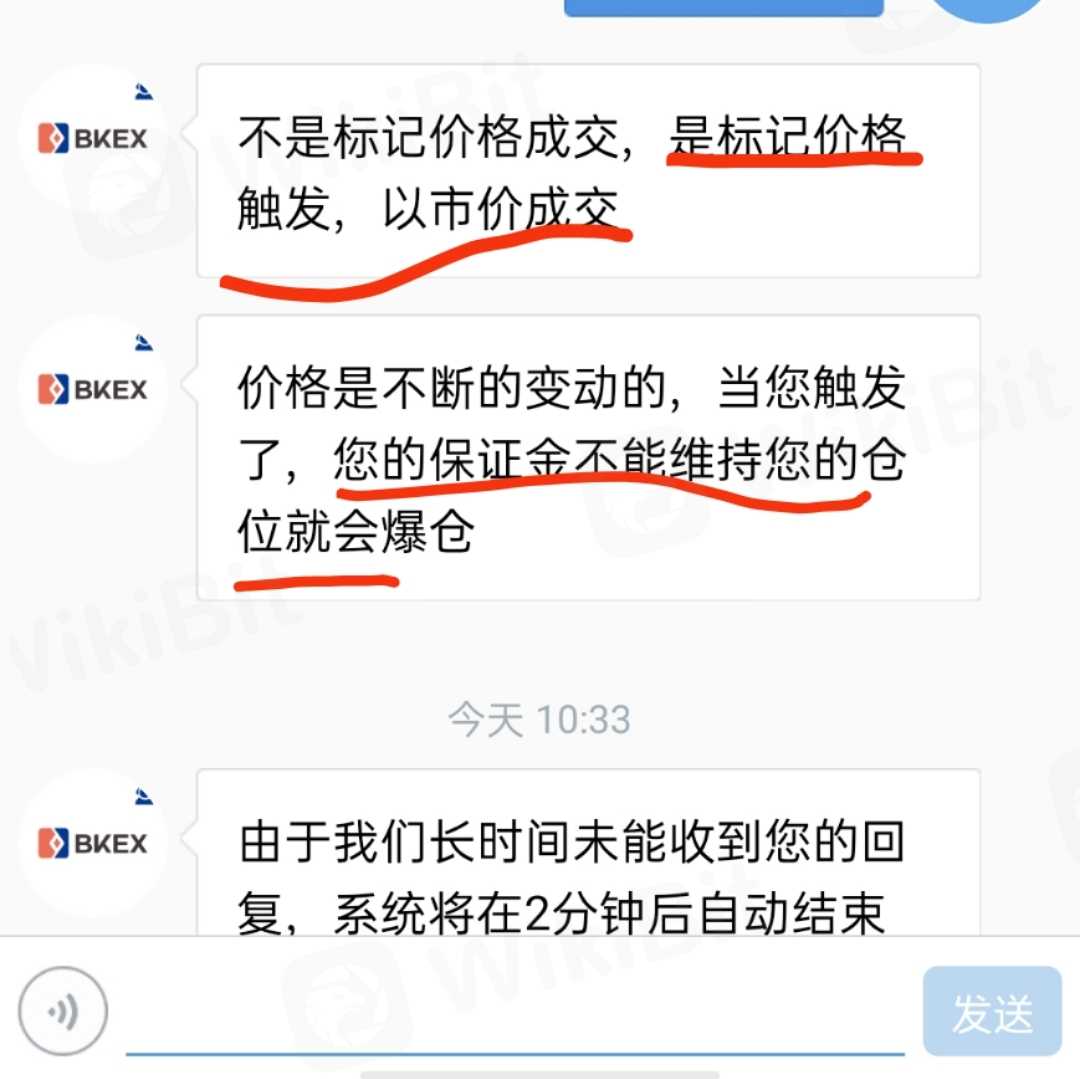Focus the message text field
The height and width of the screenshot is (1079, 1080).
click(514, 1014)
